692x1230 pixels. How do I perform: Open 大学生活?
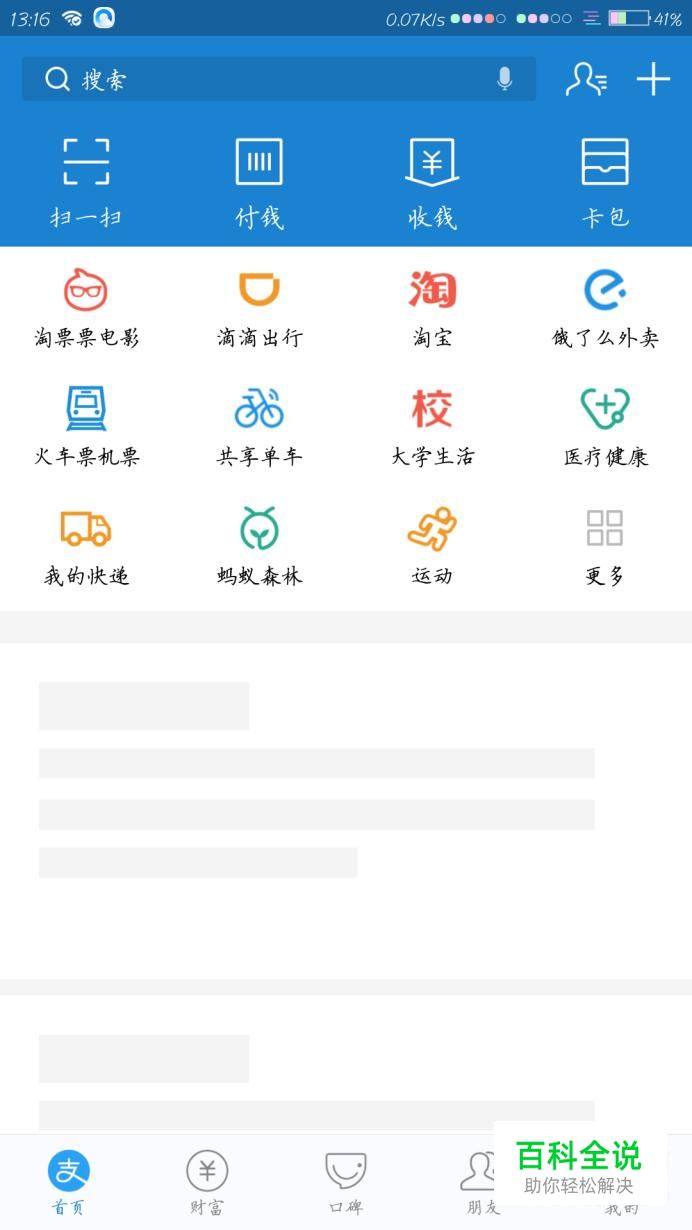(432, 427)
